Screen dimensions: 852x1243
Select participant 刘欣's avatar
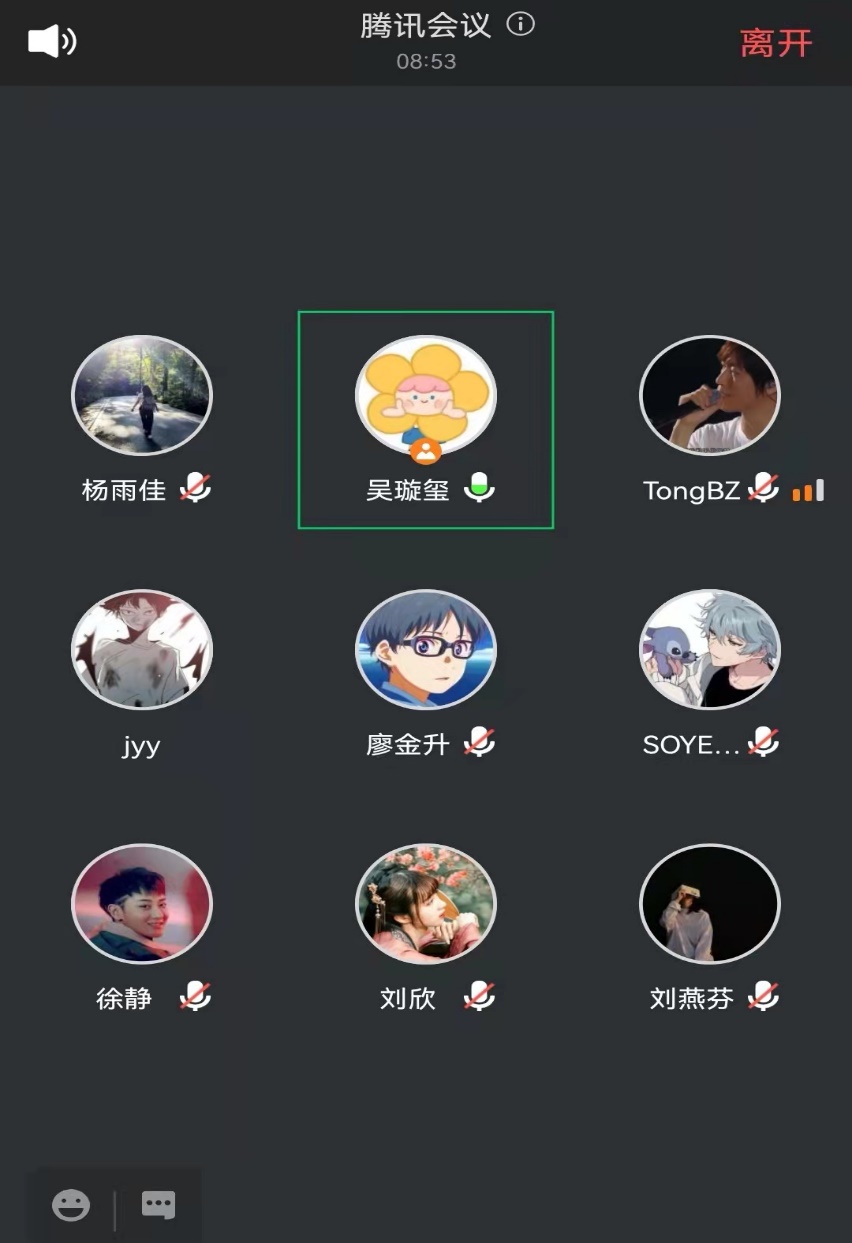(426, 904)
